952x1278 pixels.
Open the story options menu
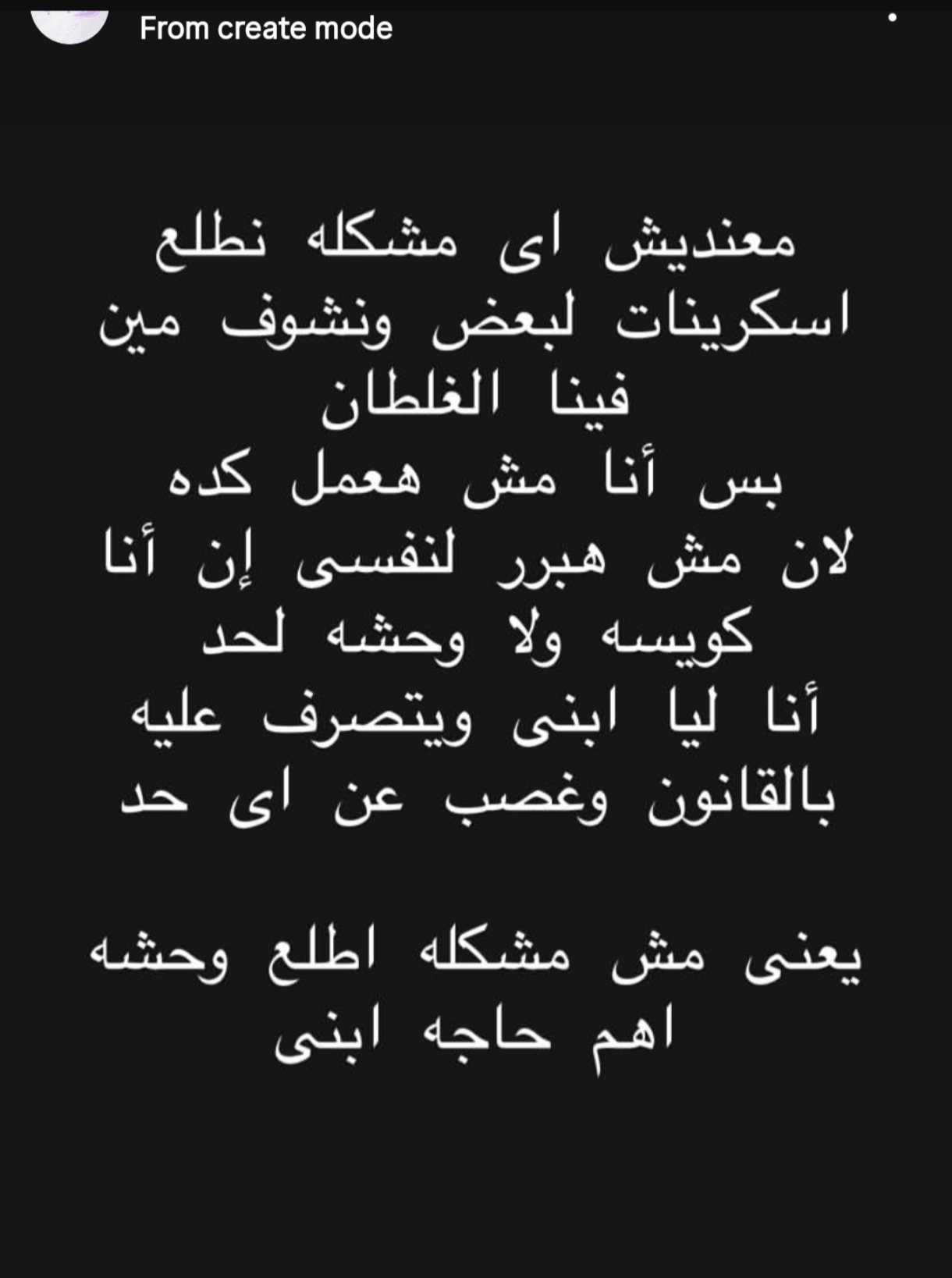(x=892, y=17)
